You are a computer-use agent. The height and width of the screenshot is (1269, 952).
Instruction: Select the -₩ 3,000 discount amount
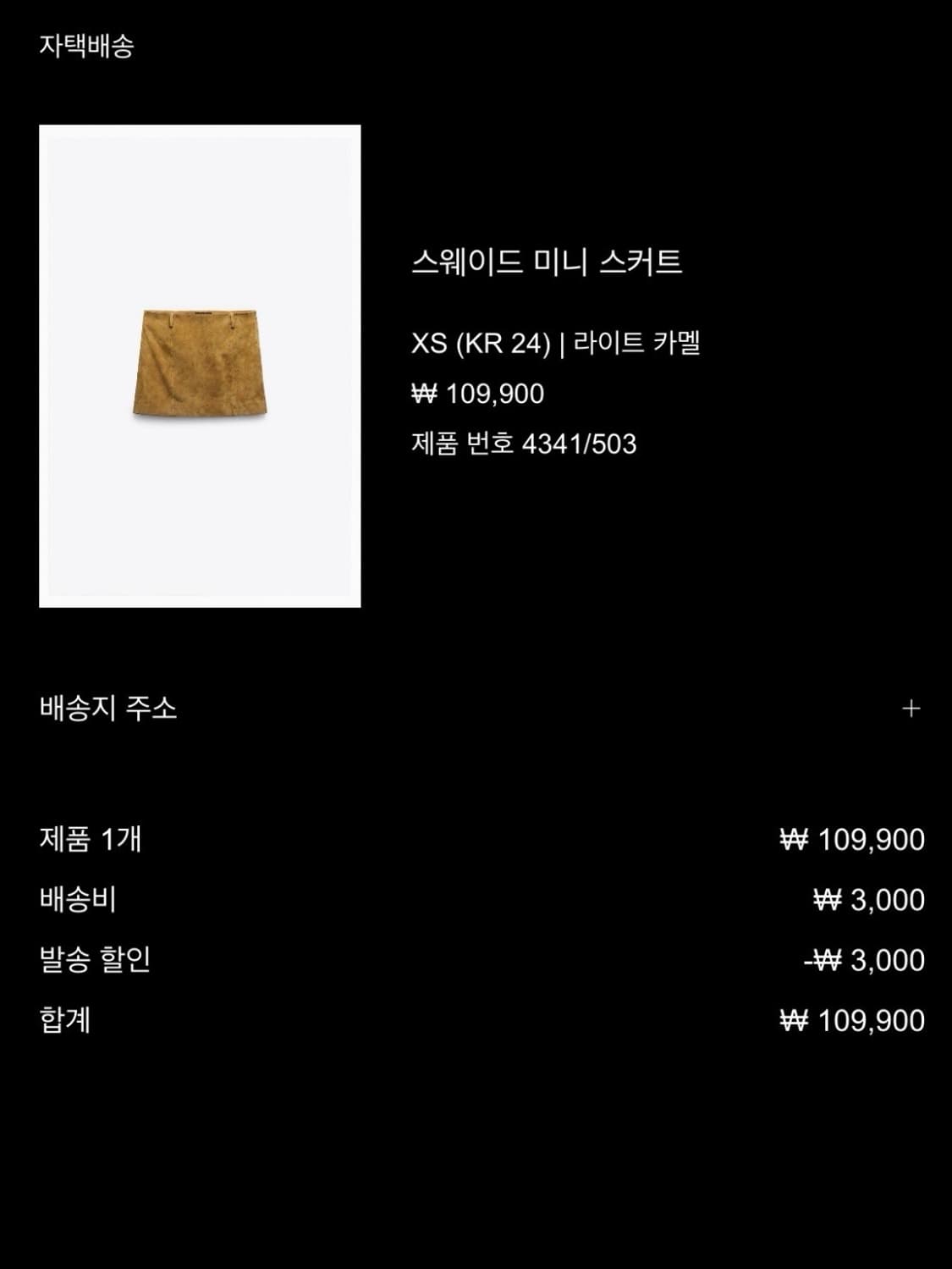[865, 960]
